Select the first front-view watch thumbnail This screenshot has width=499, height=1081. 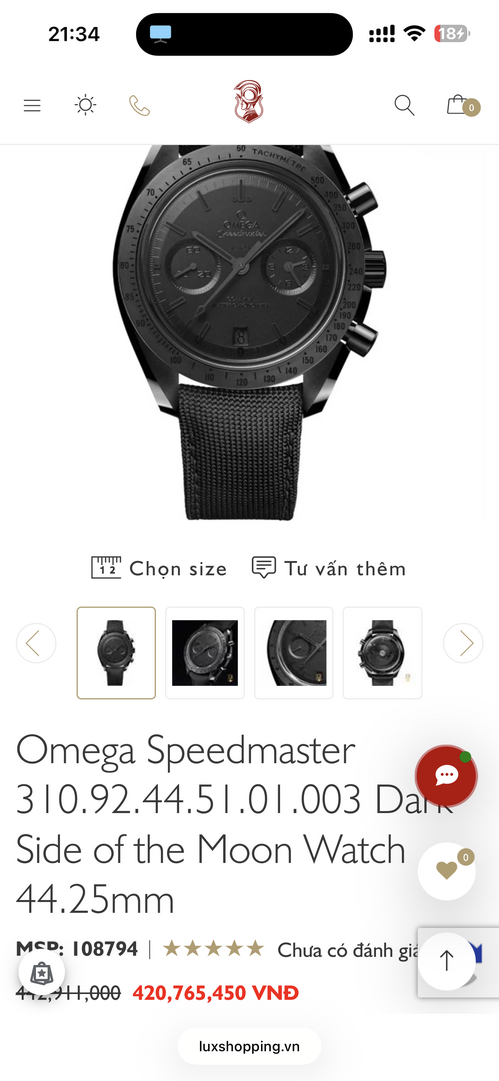point(116,653)
